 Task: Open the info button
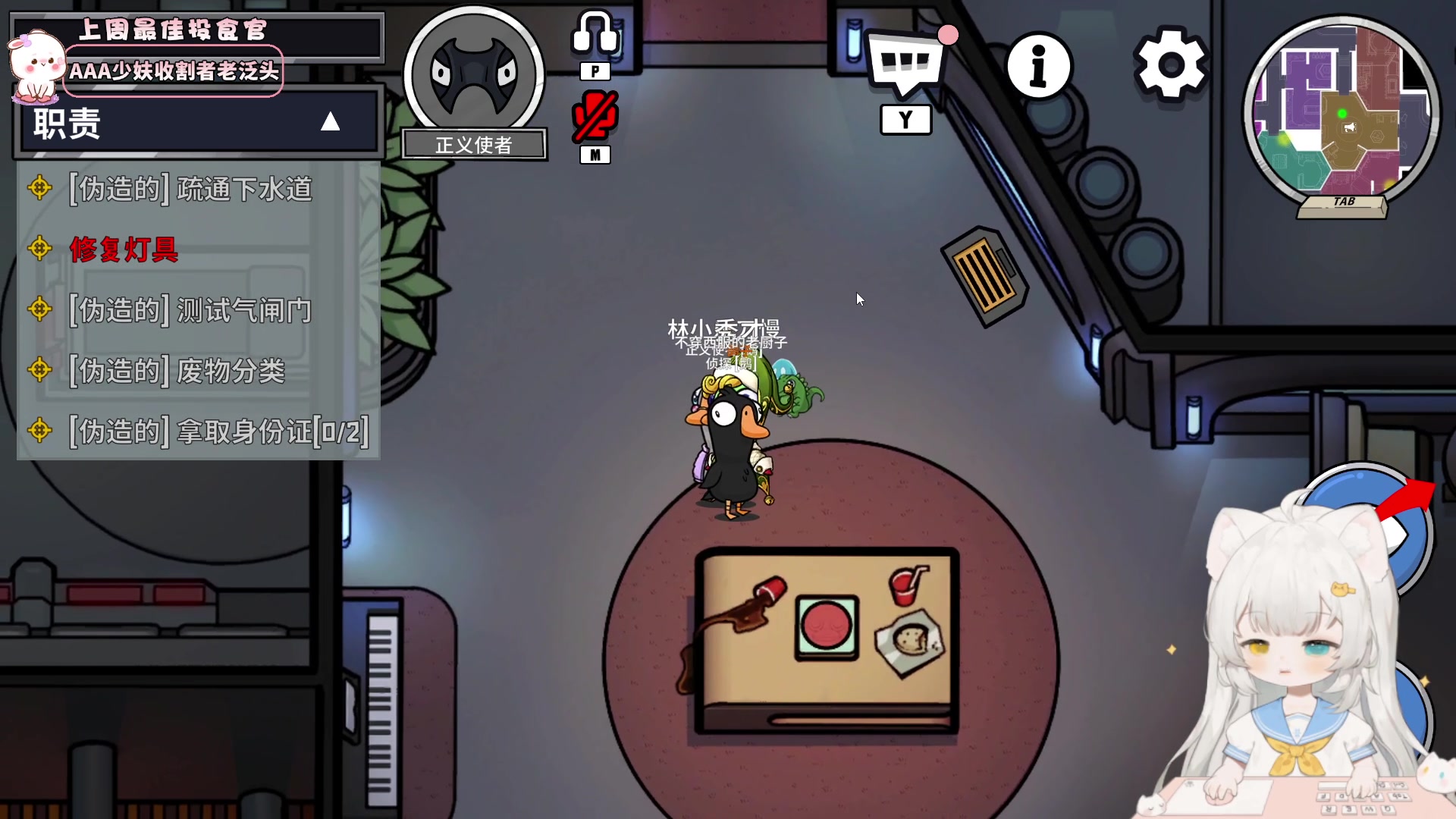(x=1039, y=66)
